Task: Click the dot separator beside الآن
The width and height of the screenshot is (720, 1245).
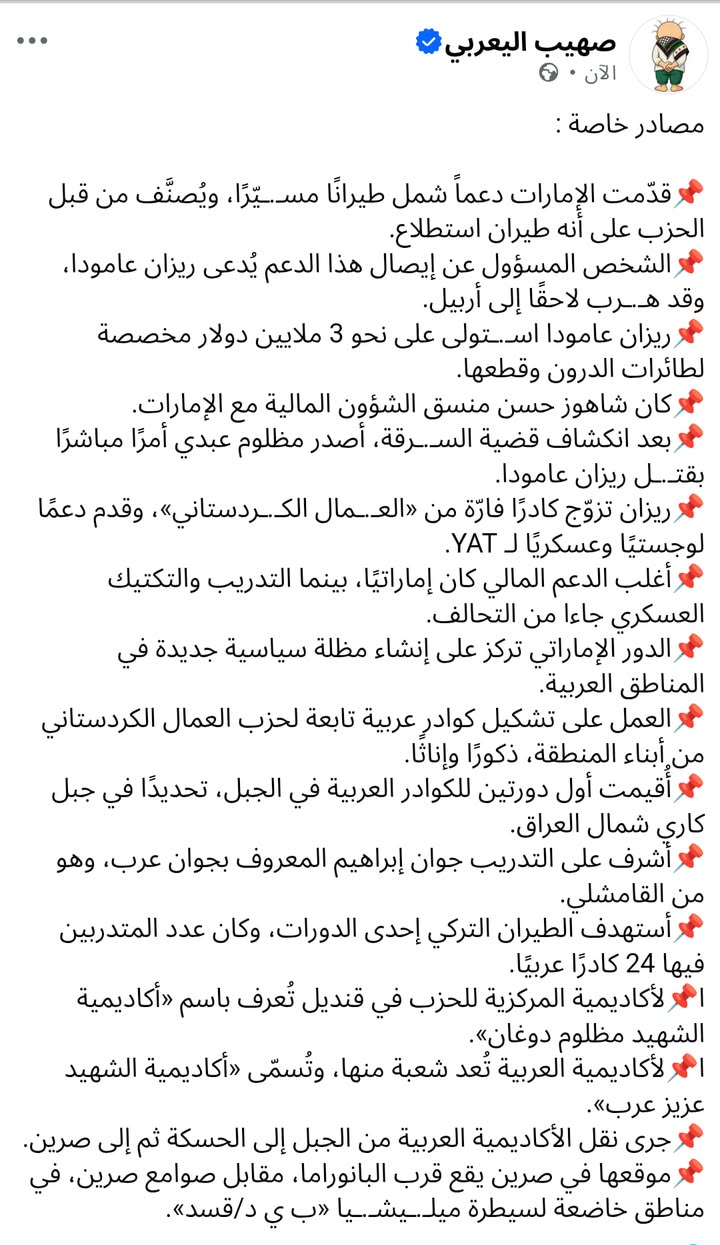Action: (x=572, y=72)
